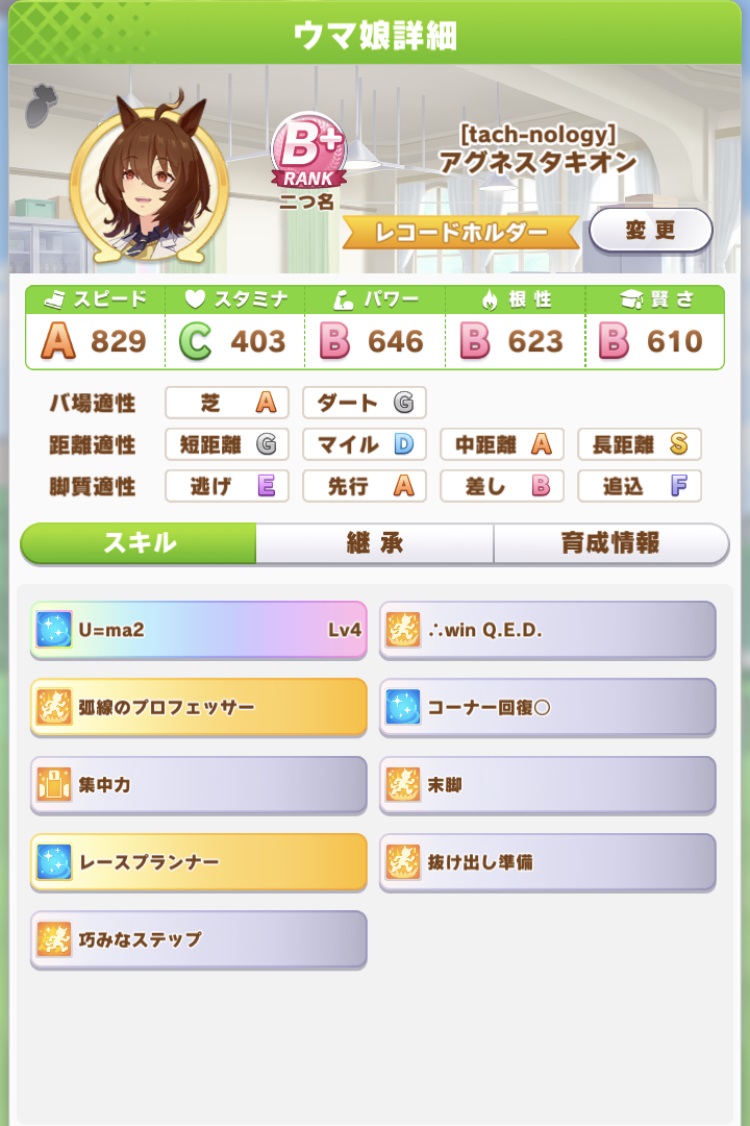The width and height of the screenshot is (750, 1126).
Task: Switch to the 継承 tab
Action: (374, 543)
